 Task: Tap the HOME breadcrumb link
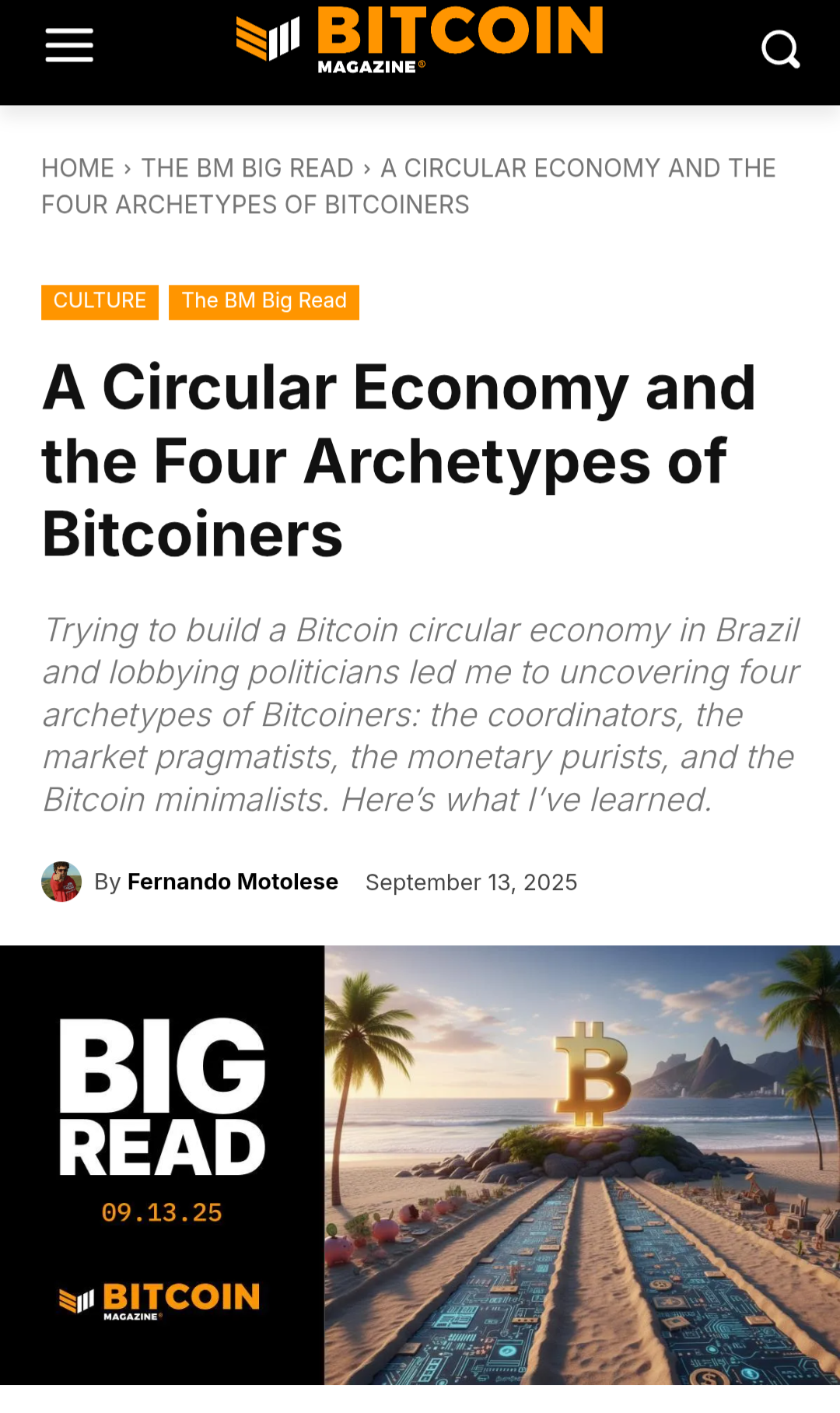78,168
